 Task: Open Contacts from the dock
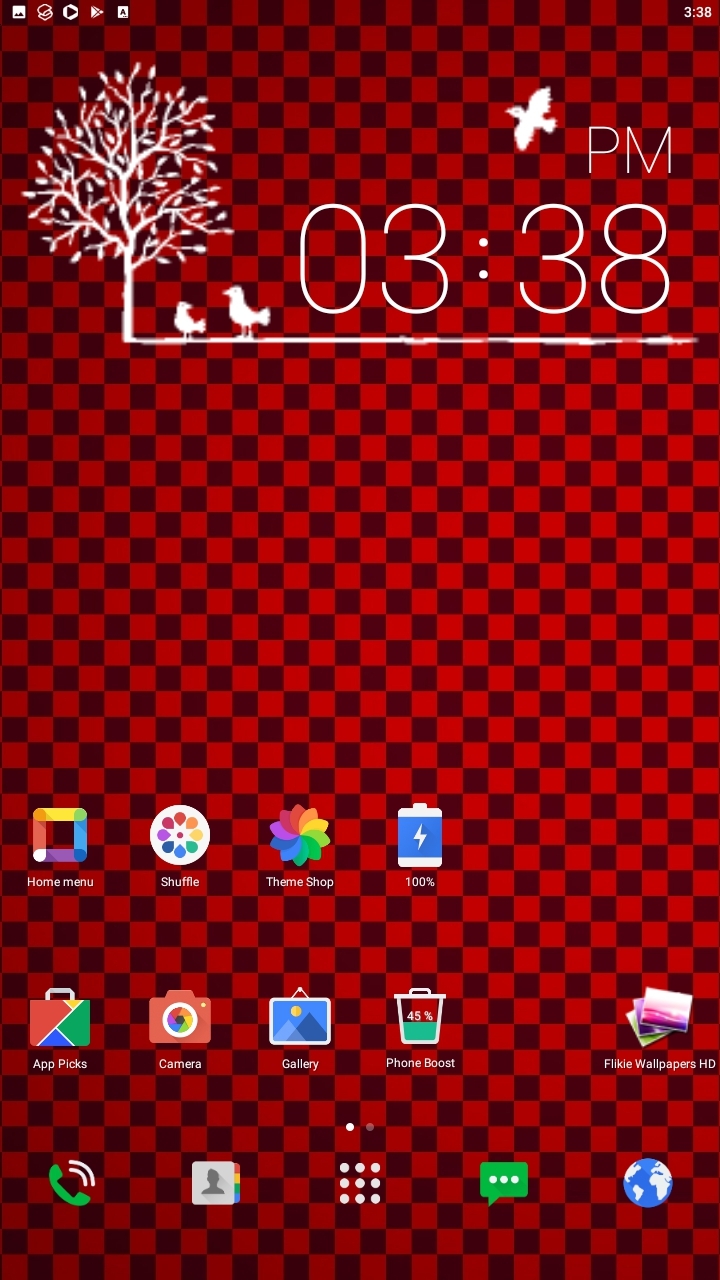(216, 1183)
